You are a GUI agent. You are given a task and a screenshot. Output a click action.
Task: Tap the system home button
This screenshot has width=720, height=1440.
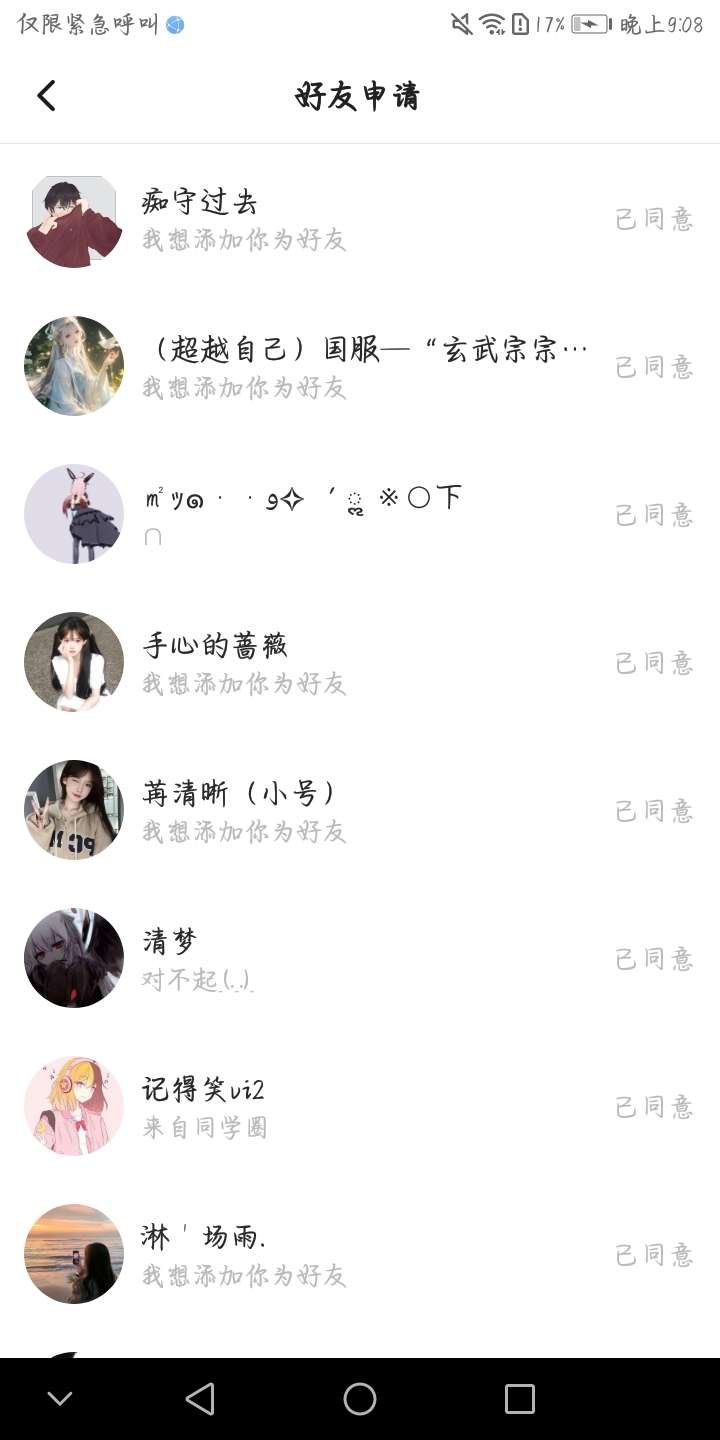coord(360,1399)
